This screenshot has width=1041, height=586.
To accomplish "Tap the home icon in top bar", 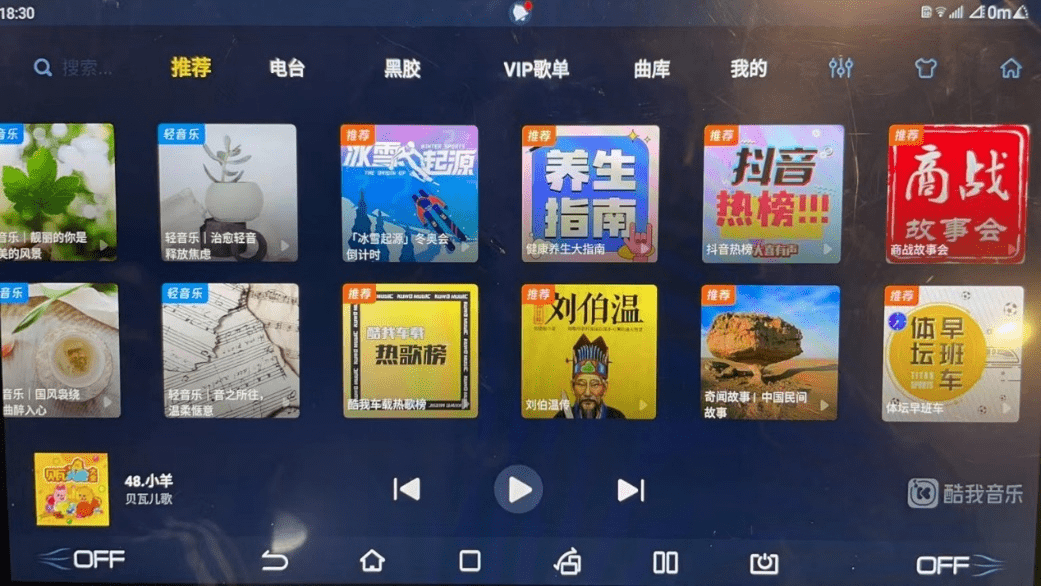I will click(1010, 68).
